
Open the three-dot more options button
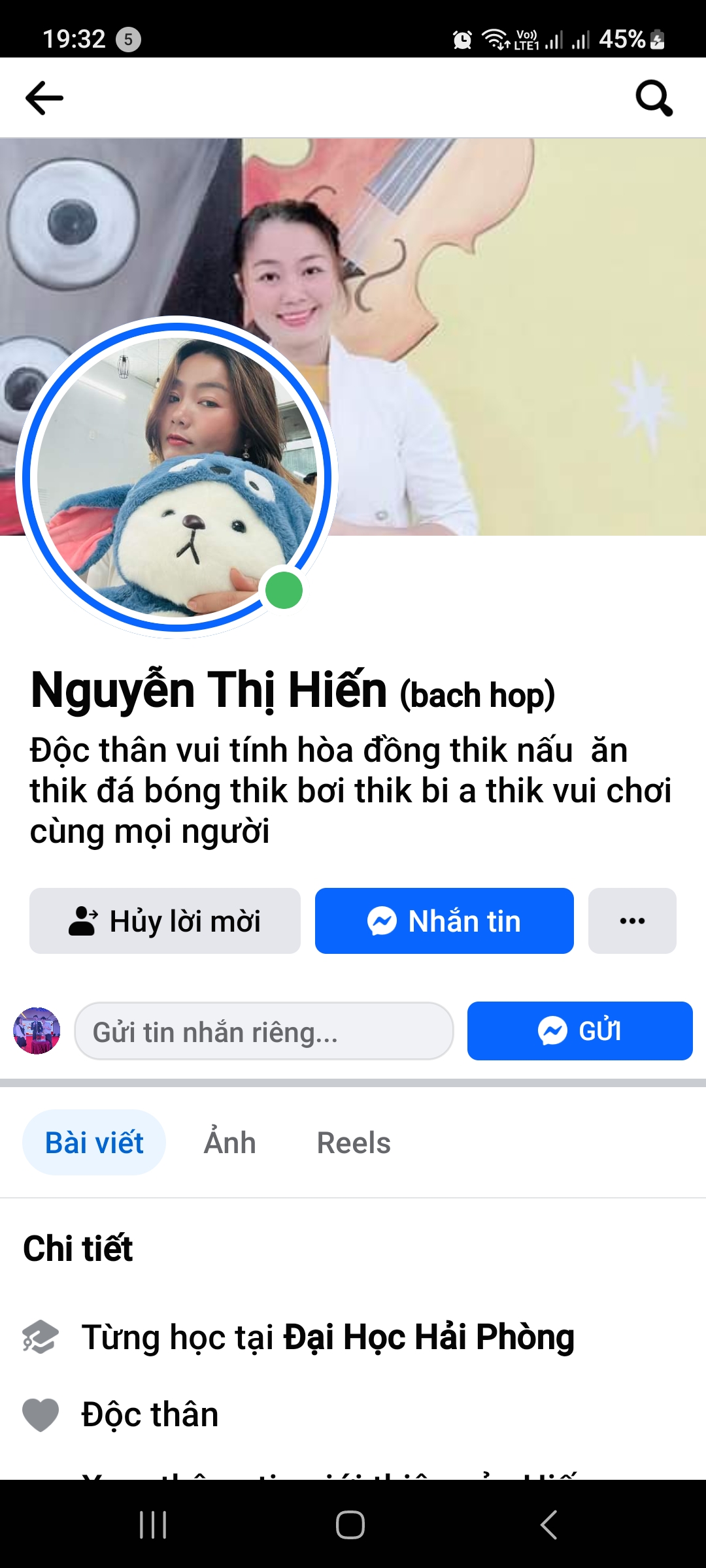(632, 921)
